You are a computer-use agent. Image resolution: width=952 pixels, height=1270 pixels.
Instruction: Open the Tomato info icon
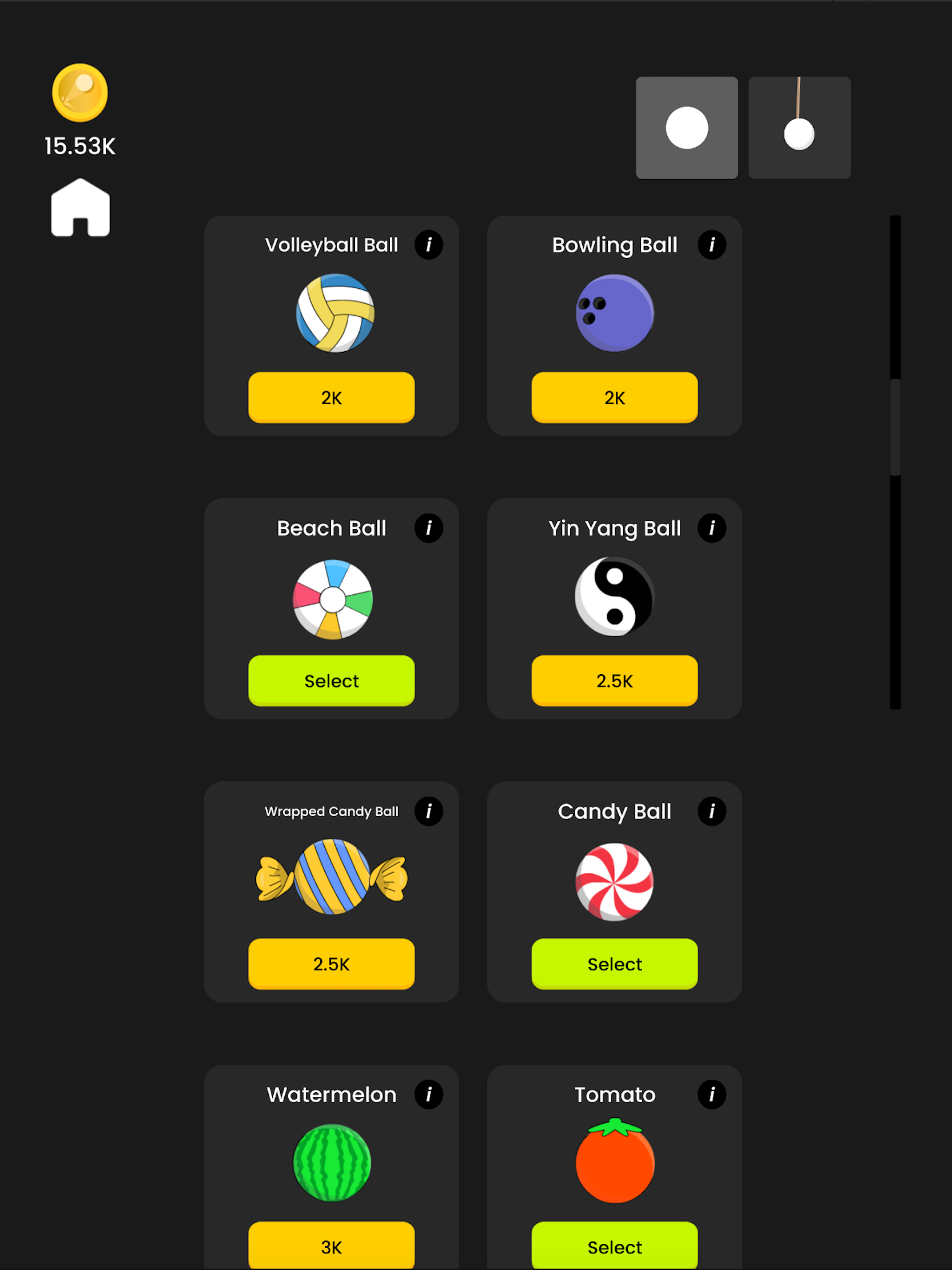point(711,1094)
